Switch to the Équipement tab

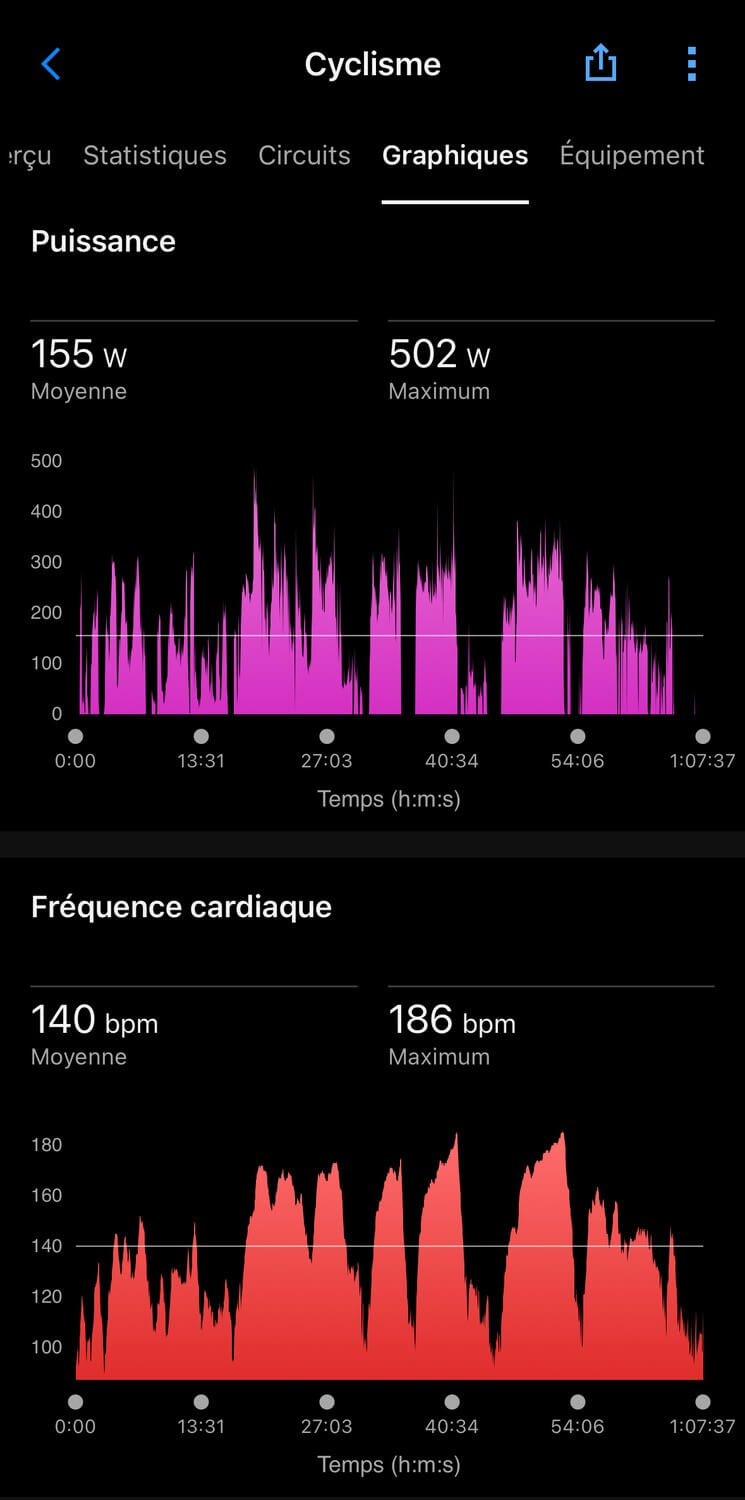tap(632, 155)
